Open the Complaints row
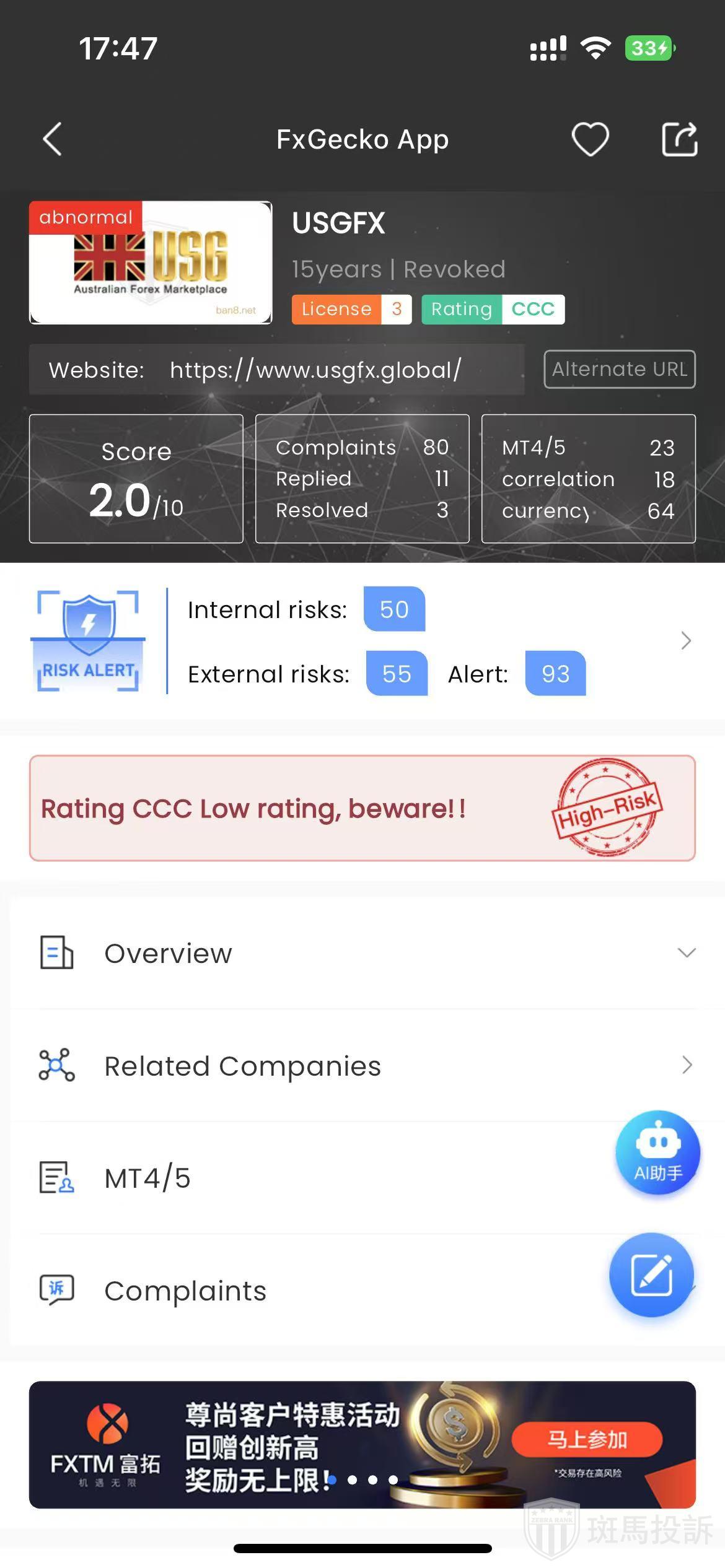Screen dimensions: 725x1568 pyautogui.click(x=310, y=1291)
